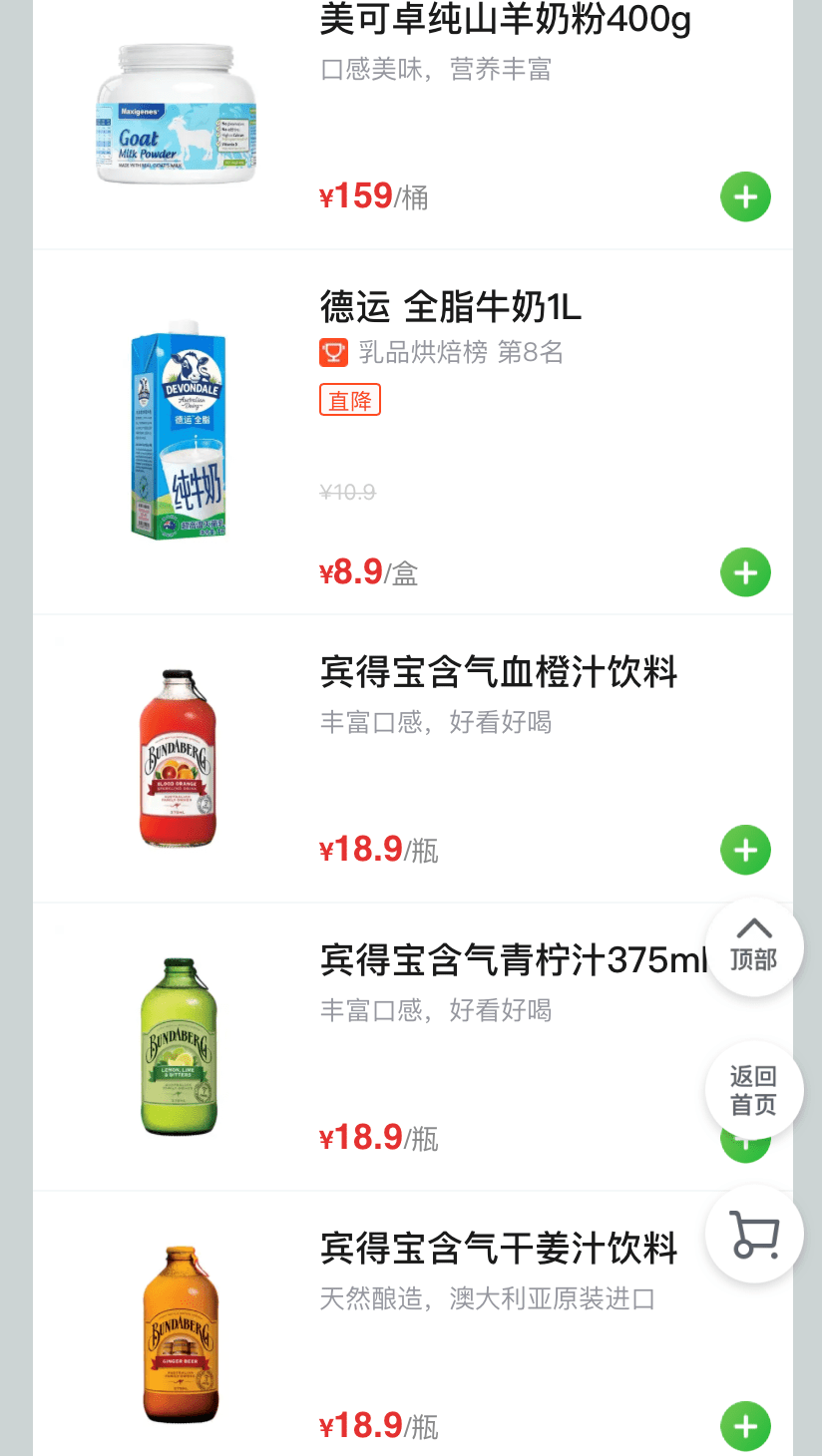Tap 返回首页 to return home

(753, 1090)
